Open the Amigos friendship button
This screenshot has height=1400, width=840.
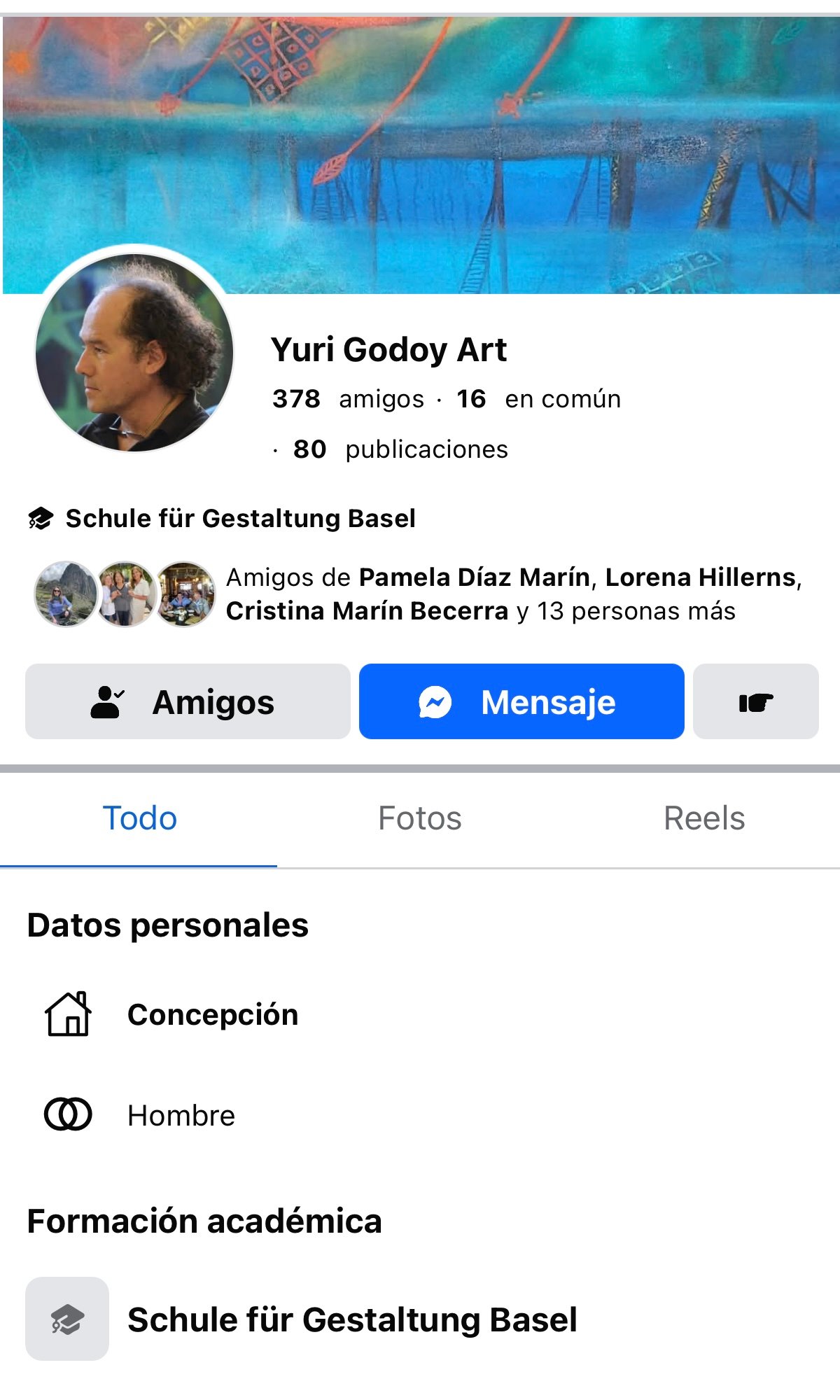[x=187, y=701]
